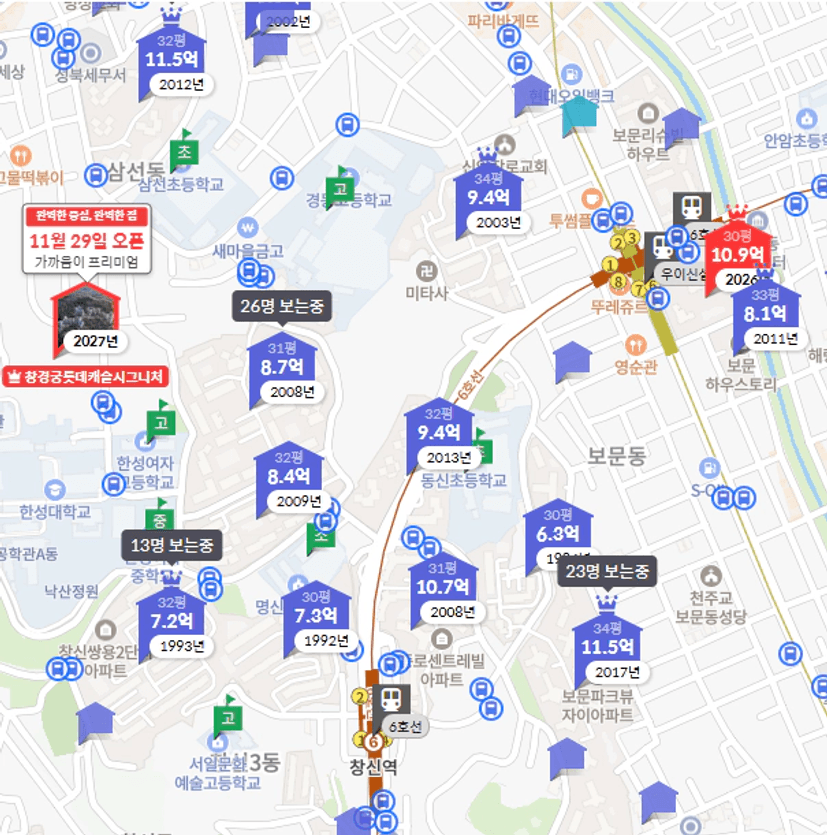
Task: View the 7.3억 30평 marker built 1992년
Action: click(314, 614)
